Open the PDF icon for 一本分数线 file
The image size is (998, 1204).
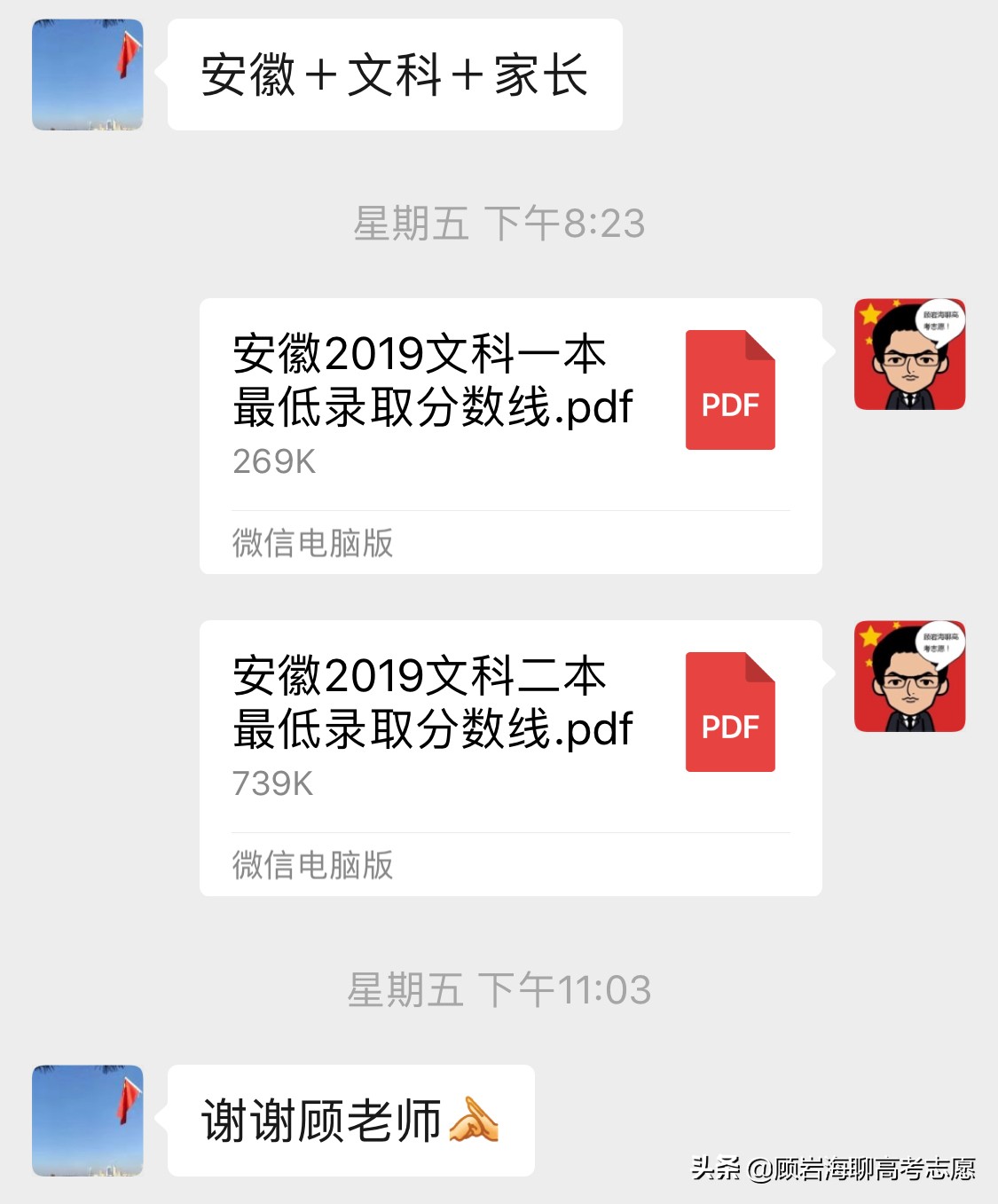click(x=729, y=389)
